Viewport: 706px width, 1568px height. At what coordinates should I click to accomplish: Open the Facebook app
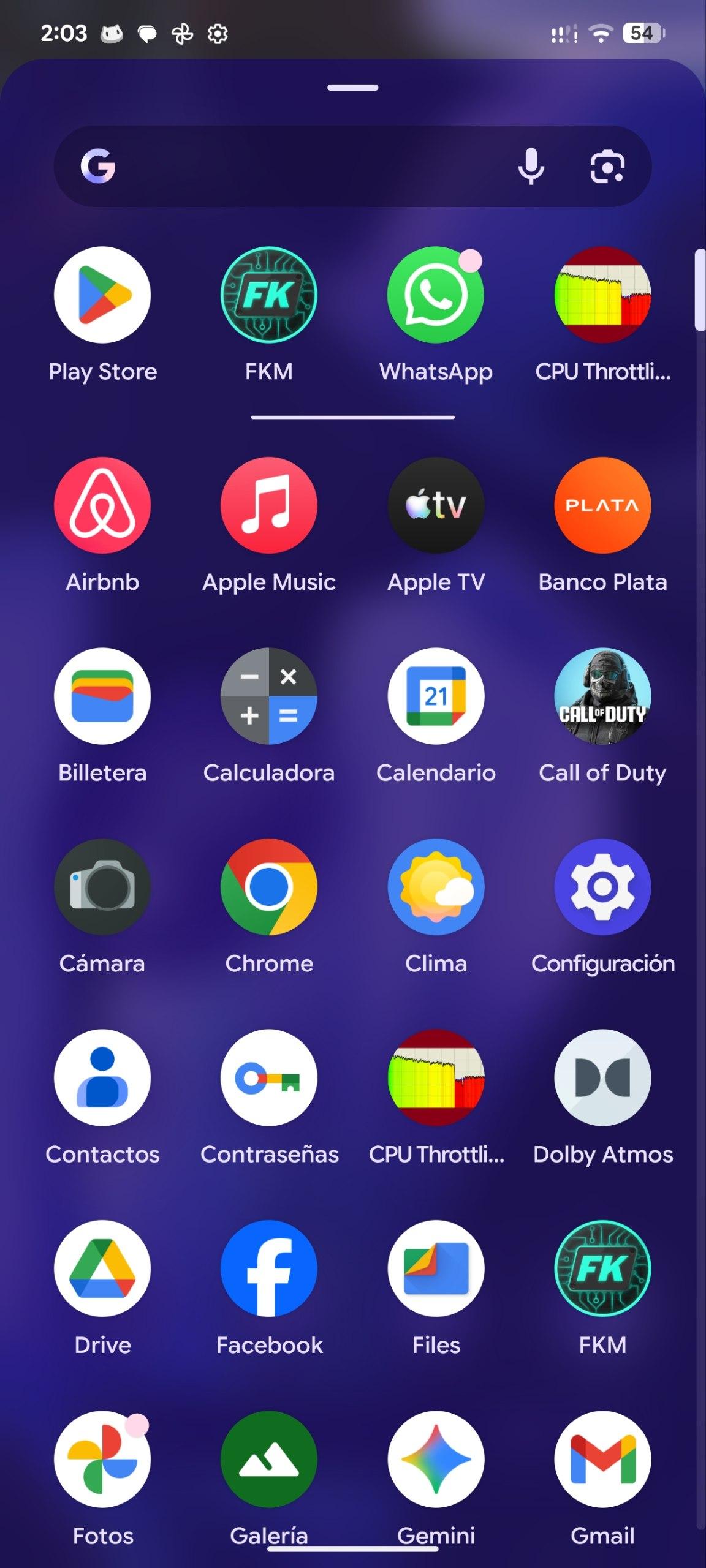point(269,1268)
